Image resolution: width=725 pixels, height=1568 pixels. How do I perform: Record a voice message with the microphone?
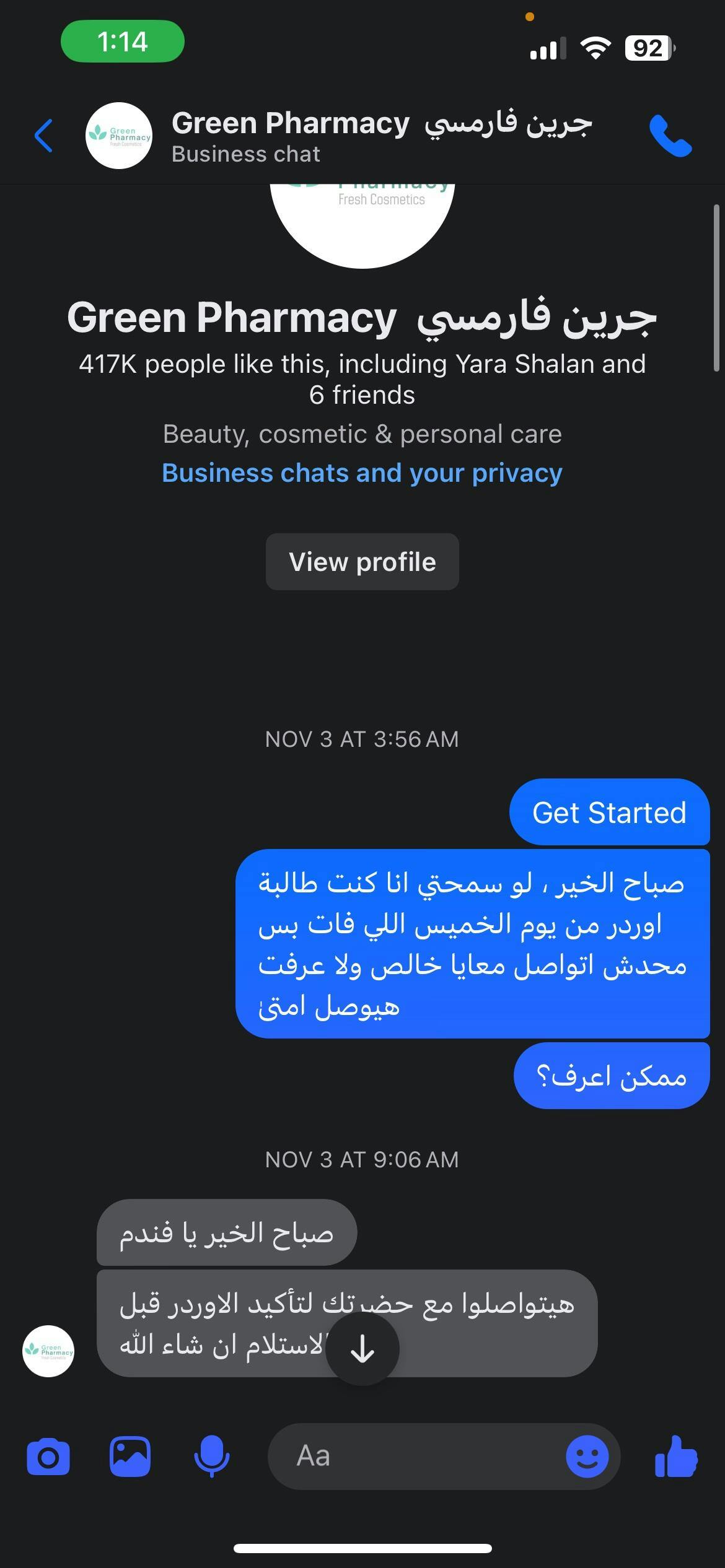pyautogui.click(x=211, y=1457)
